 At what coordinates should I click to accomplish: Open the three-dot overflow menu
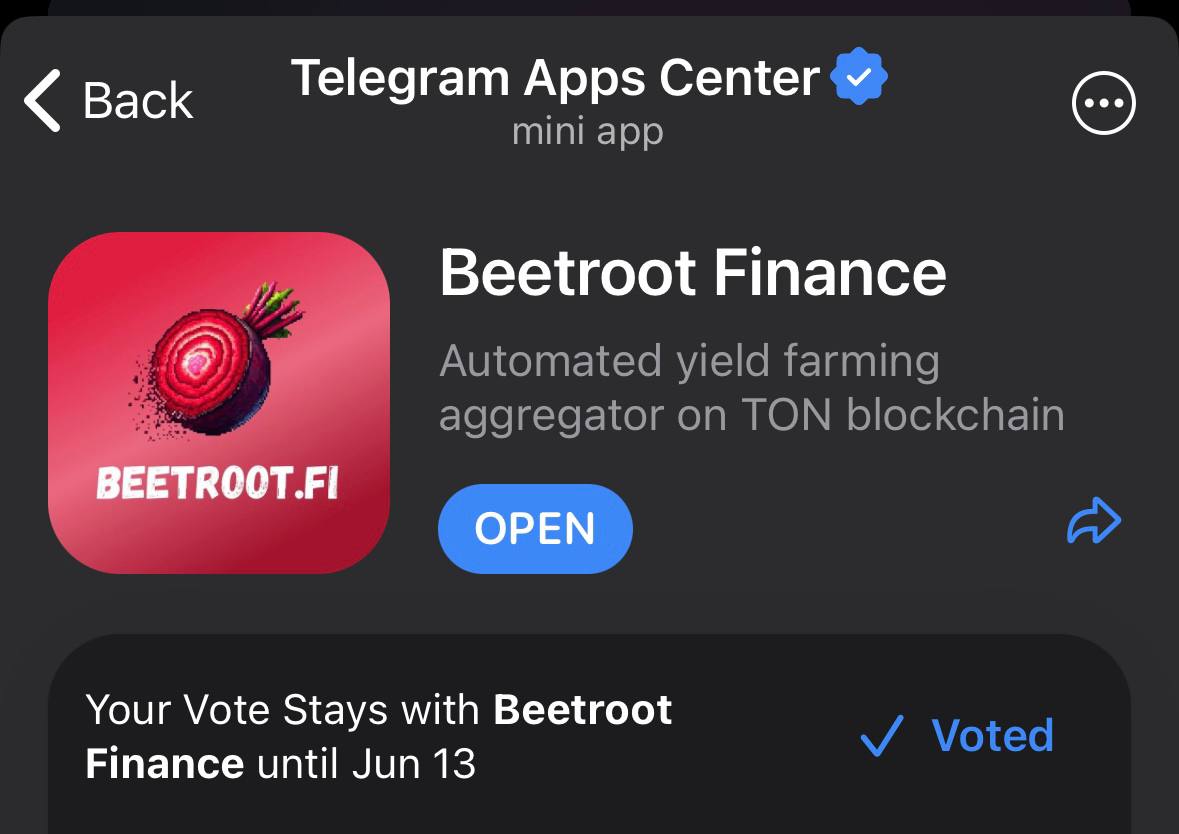pos(1103,102)
